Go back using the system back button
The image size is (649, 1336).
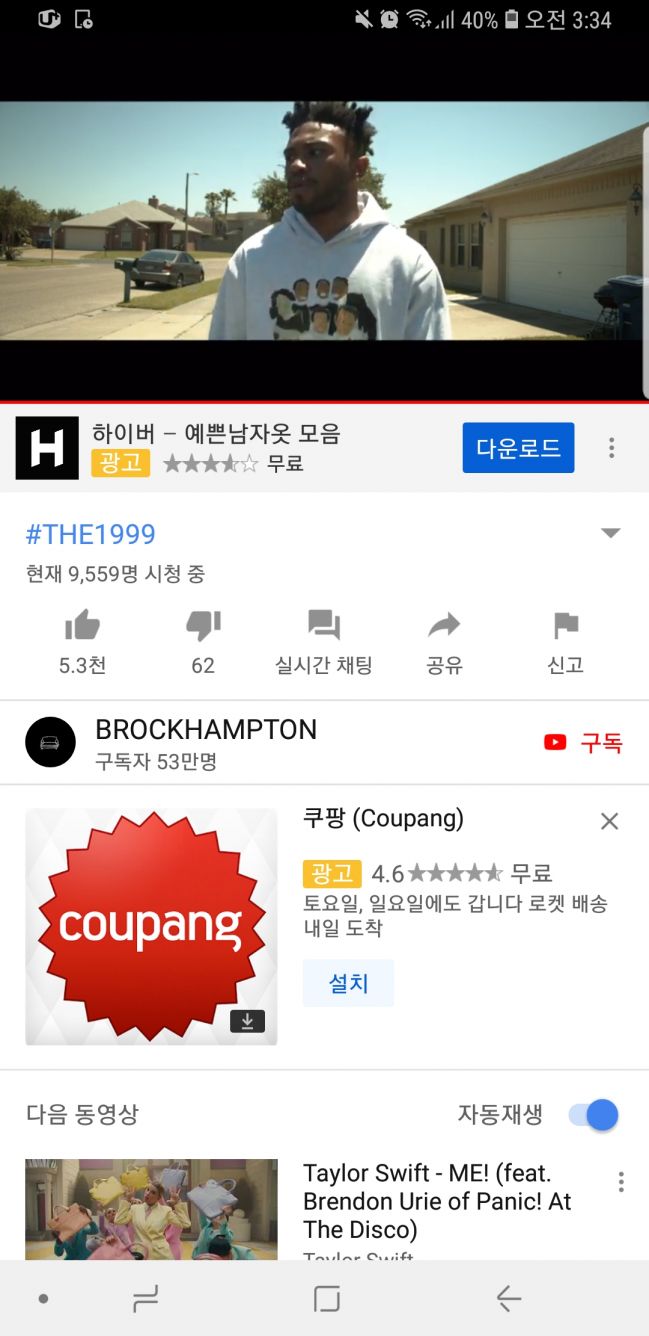pos(508,1298)
